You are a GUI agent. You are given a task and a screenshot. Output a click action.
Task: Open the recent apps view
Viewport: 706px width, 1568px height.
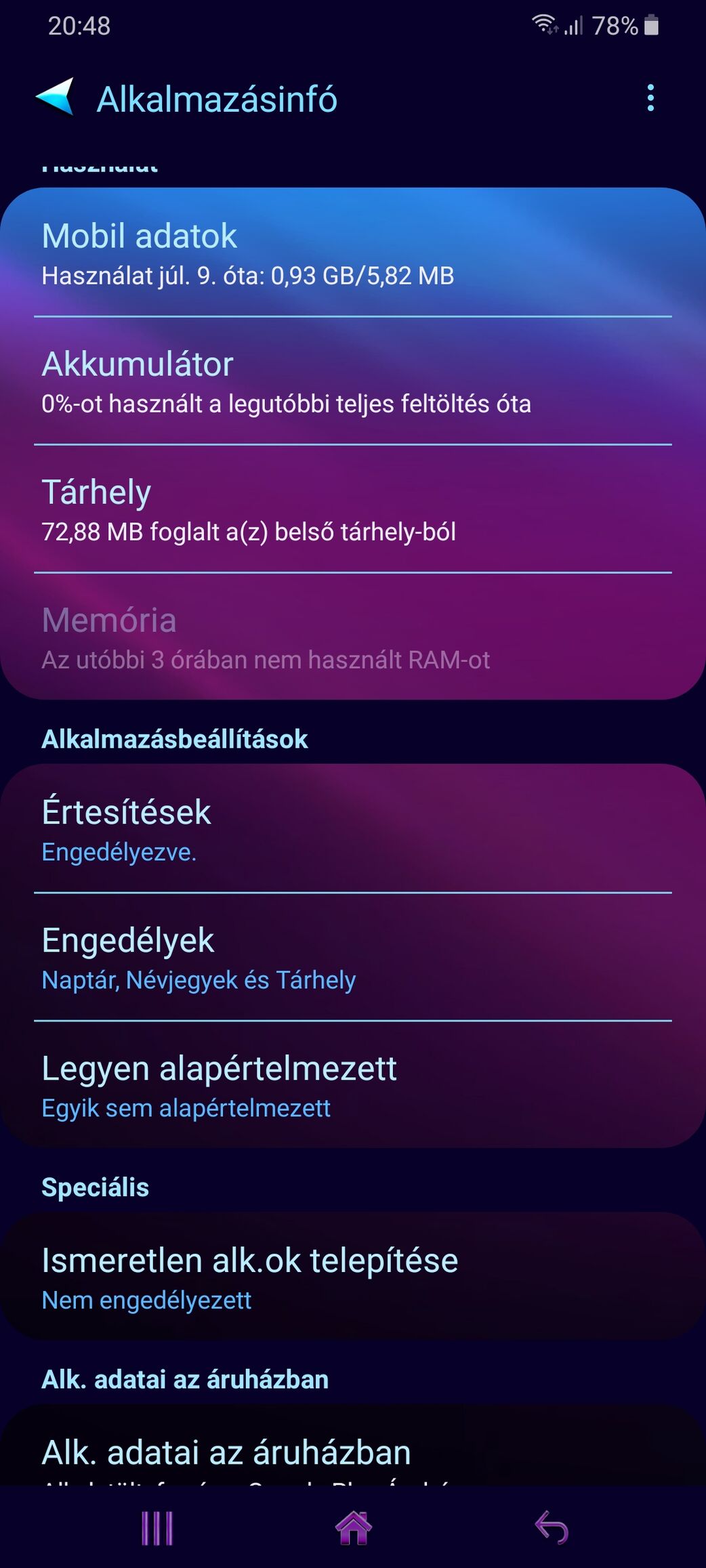(157, 1528)
